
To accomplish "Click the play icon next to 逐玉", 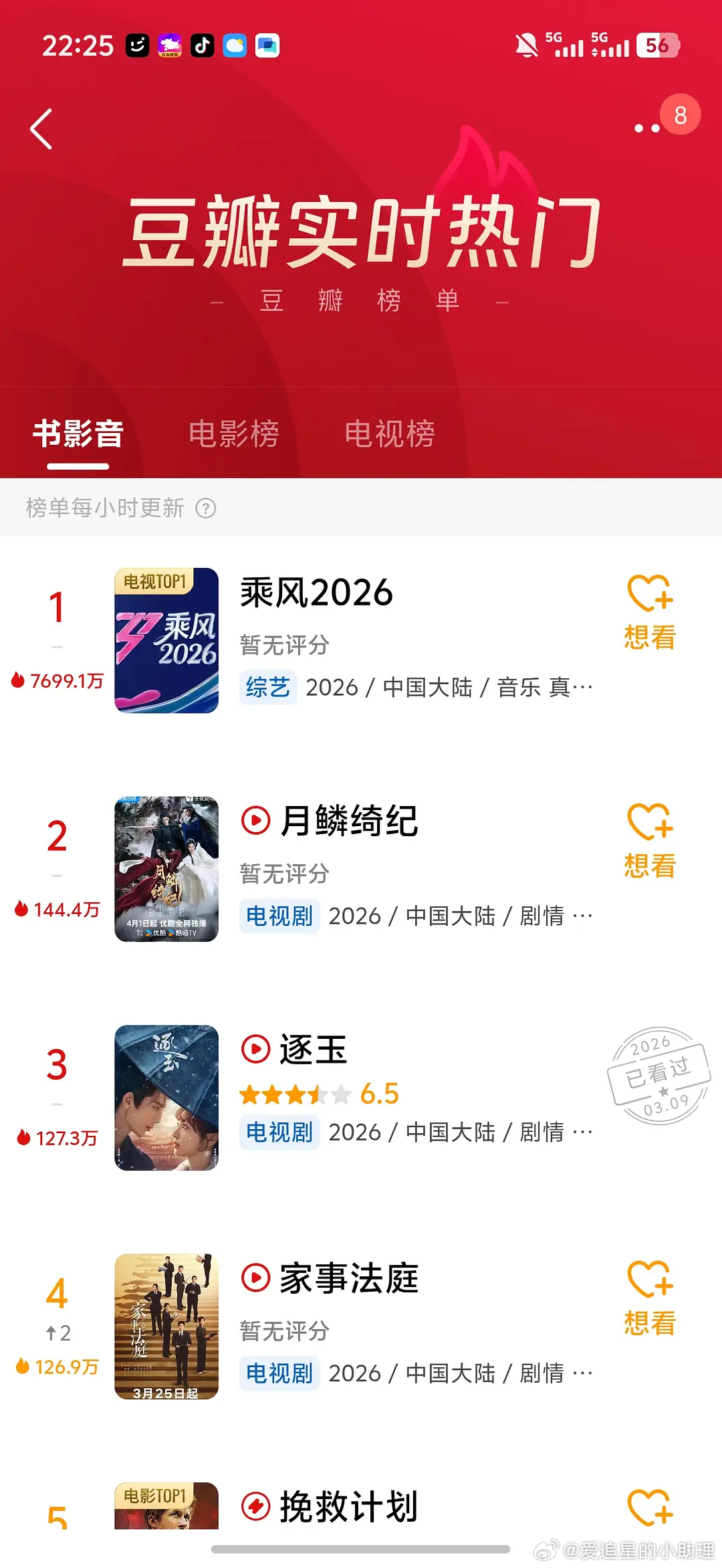I will click(255, 1050).
